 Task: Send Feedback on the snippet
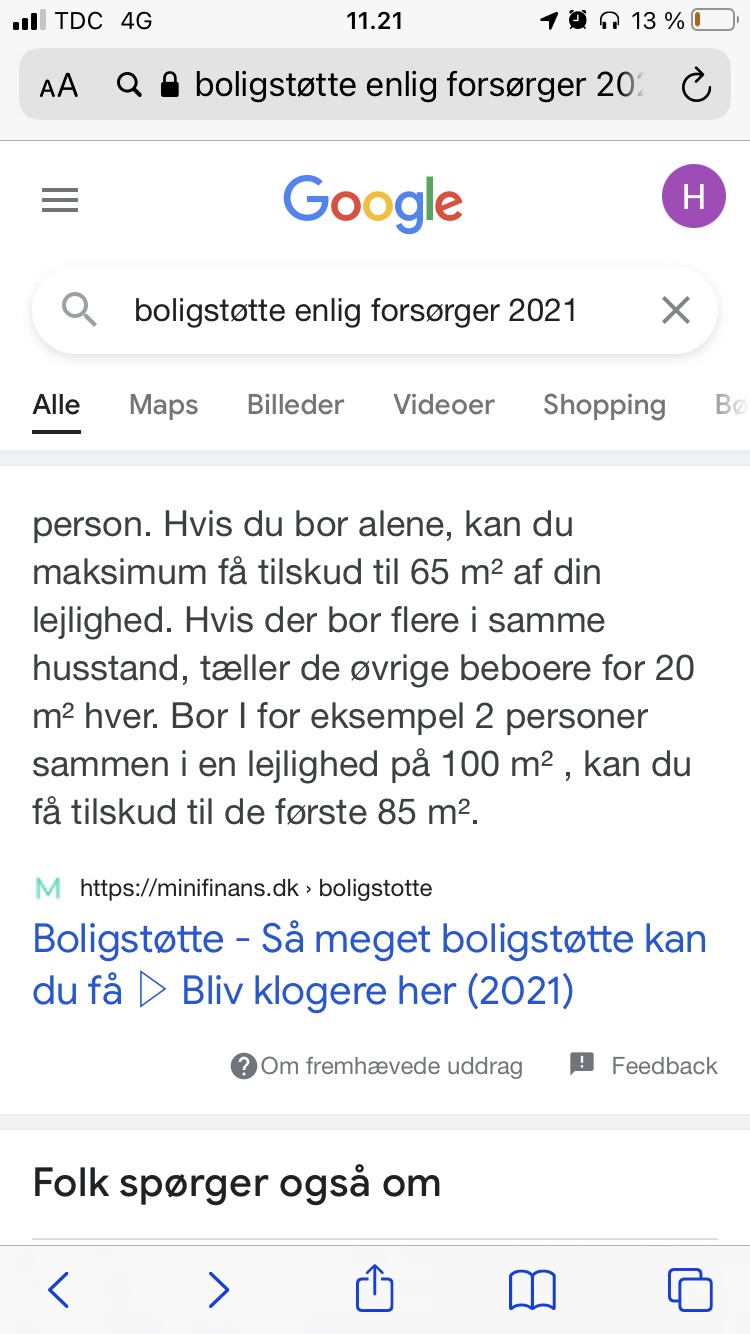tap(645, 1066)
